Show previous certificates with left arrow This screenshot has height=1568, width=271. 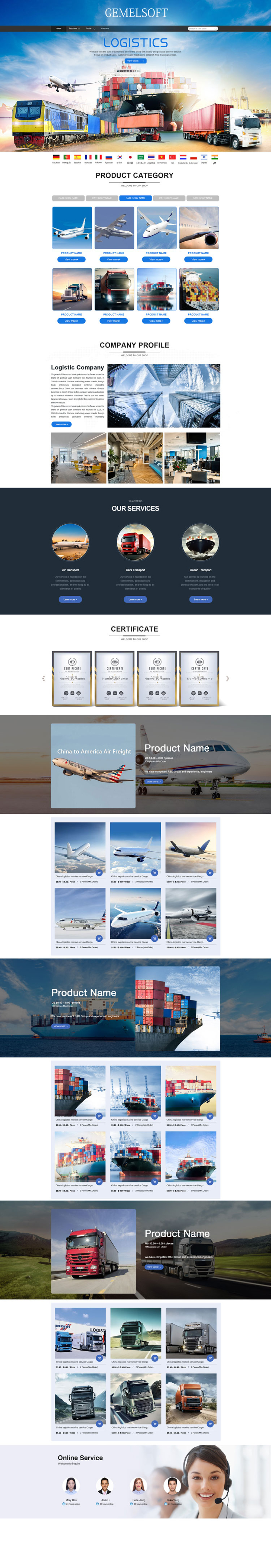(43, 678)
